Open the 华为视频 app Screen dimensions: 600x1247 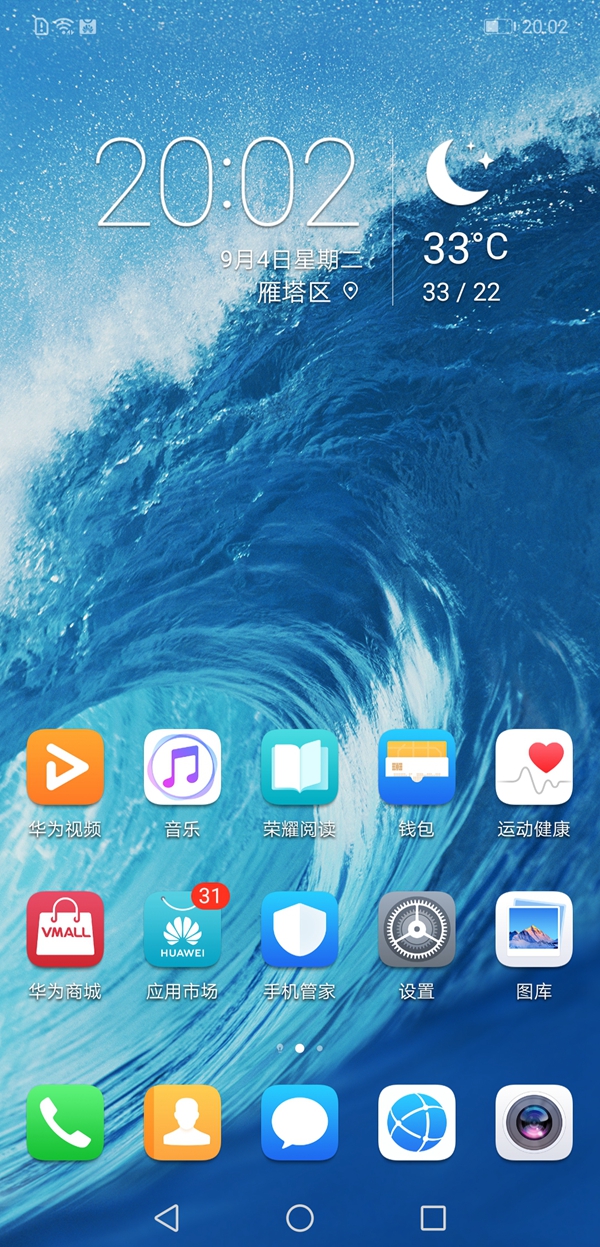tap(65, 767)
